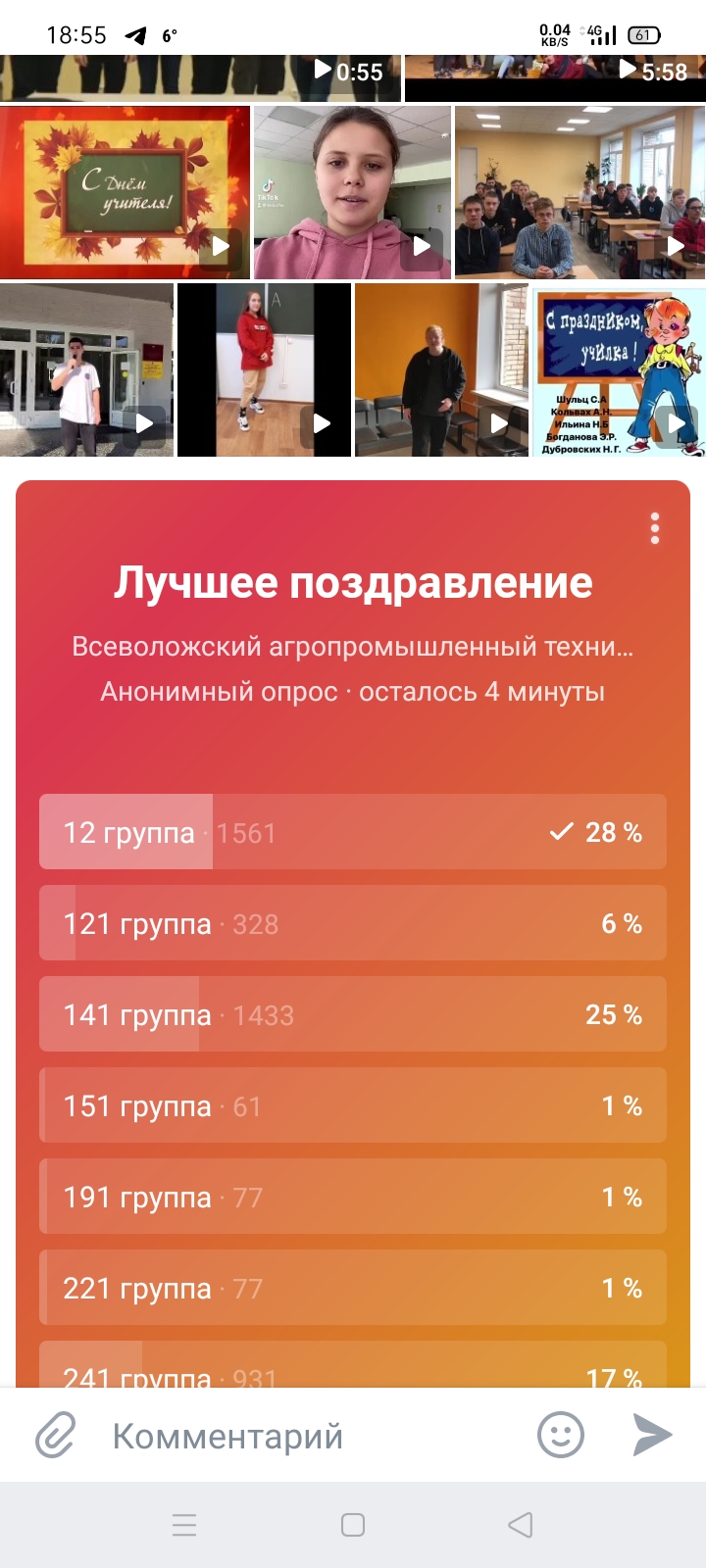Open the emoji picker

561,1436
